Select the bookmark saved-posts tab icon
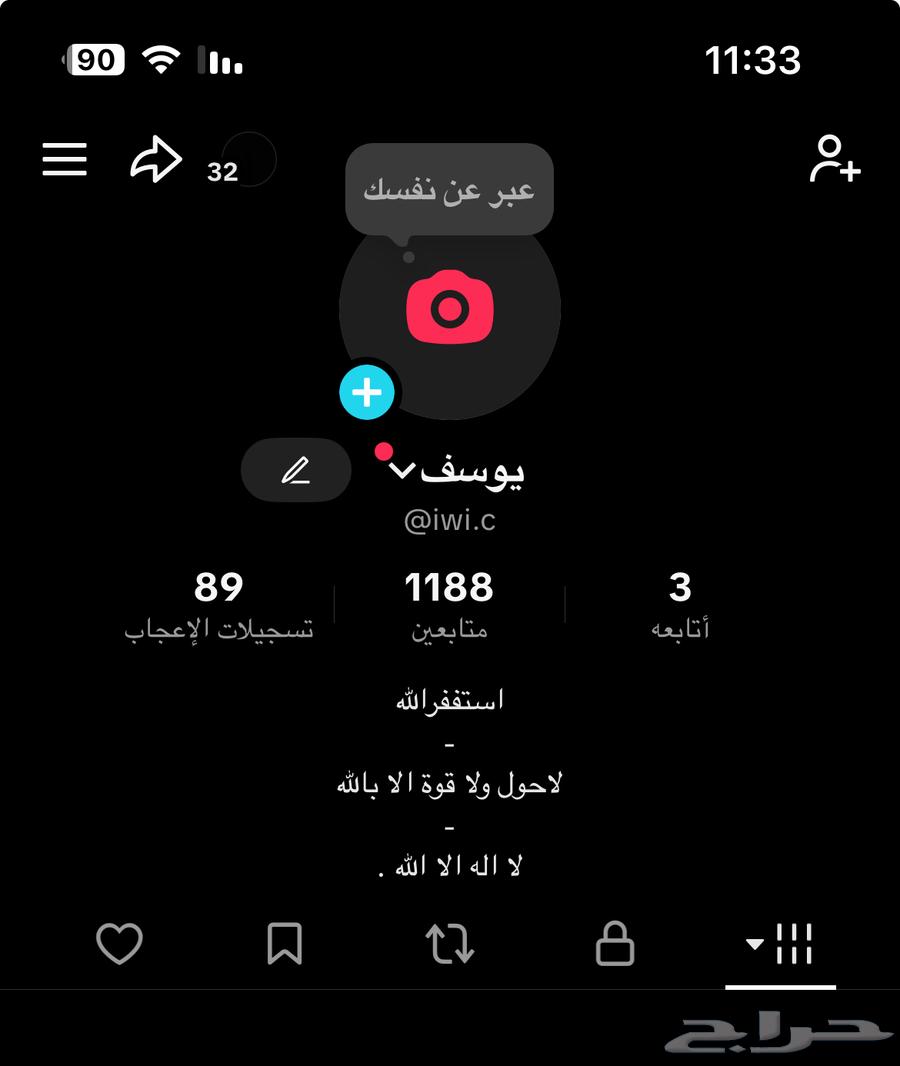The width and height of the screenshot is (900, 1066). 285,941
